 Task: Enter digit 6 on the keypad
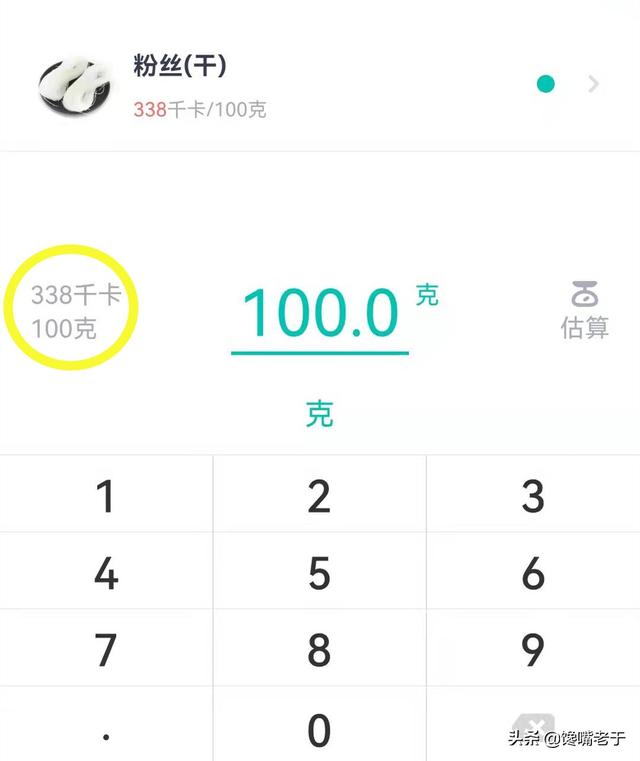[533, 573]
